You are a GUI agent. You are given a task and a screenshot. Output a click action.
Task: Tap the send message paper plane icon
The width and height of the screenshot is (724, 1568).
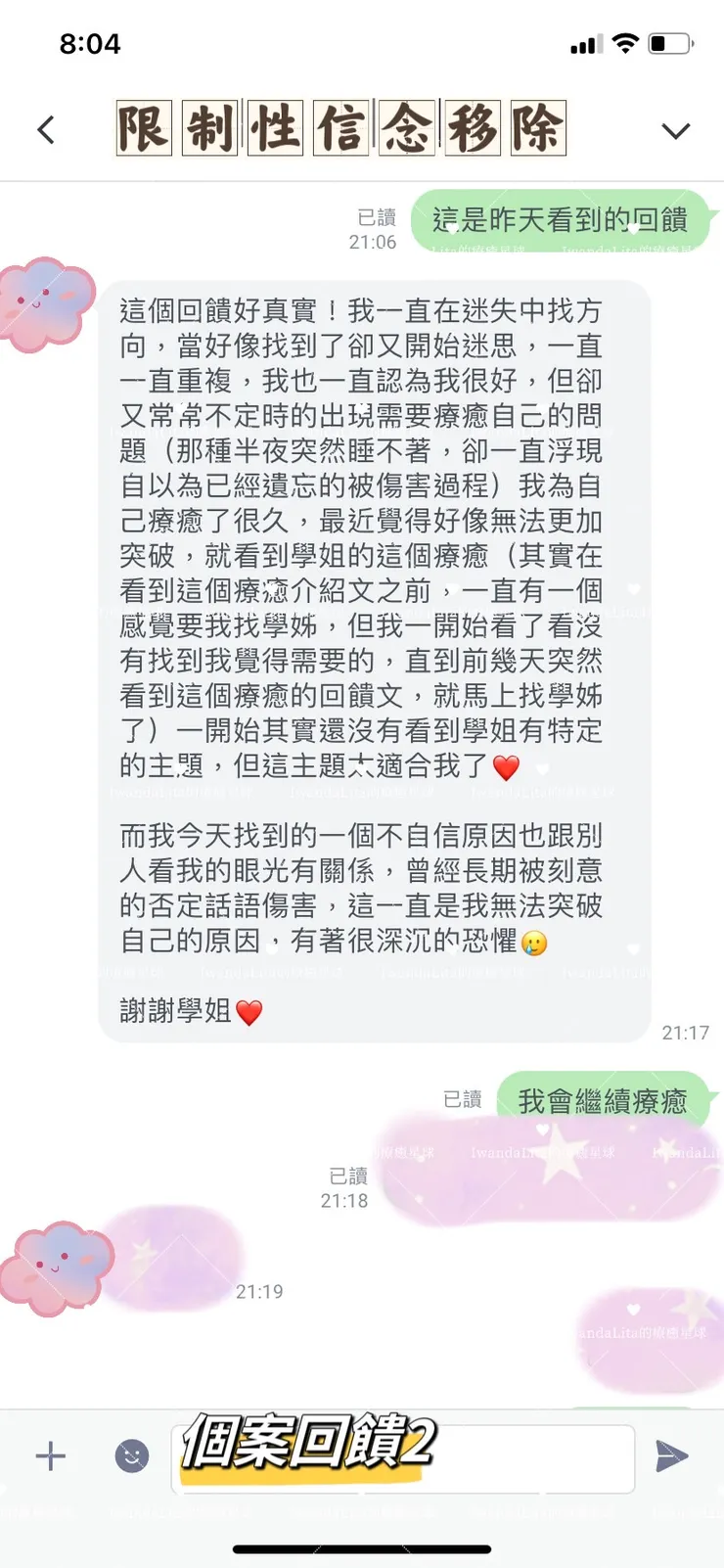(673, 1457)
